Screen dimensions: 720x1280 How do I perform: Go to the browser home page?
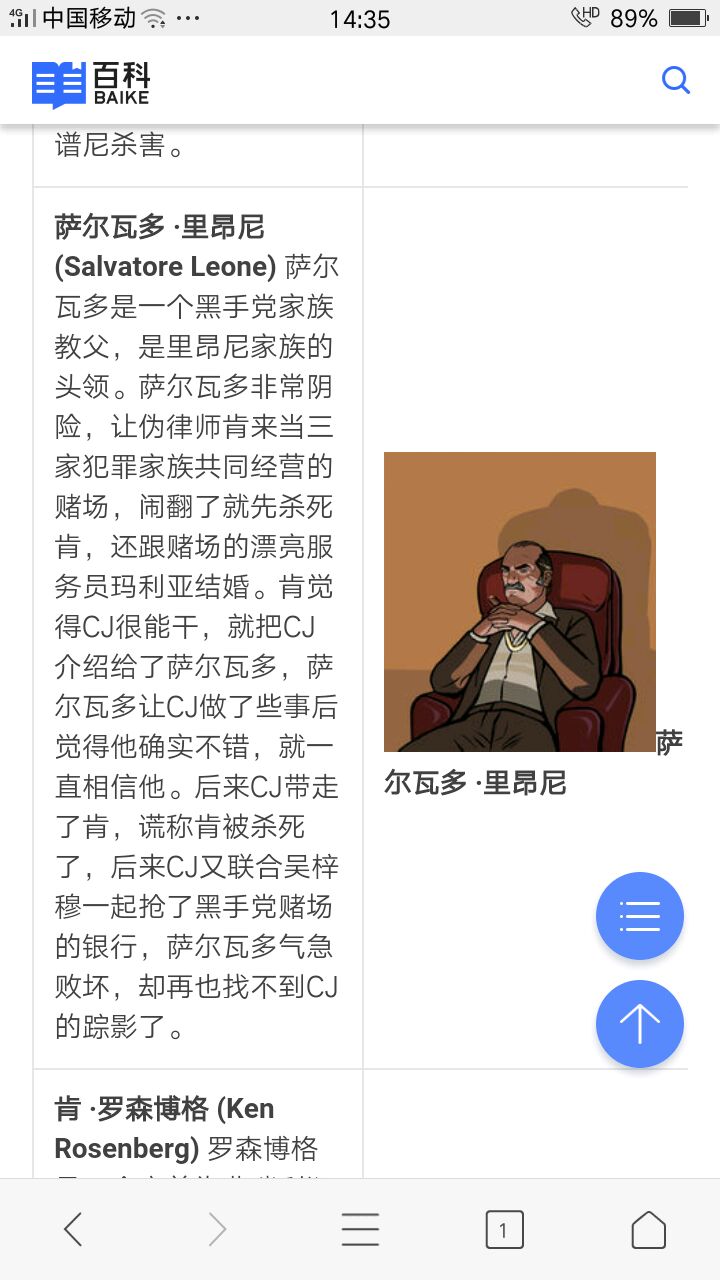(648, 1229)
